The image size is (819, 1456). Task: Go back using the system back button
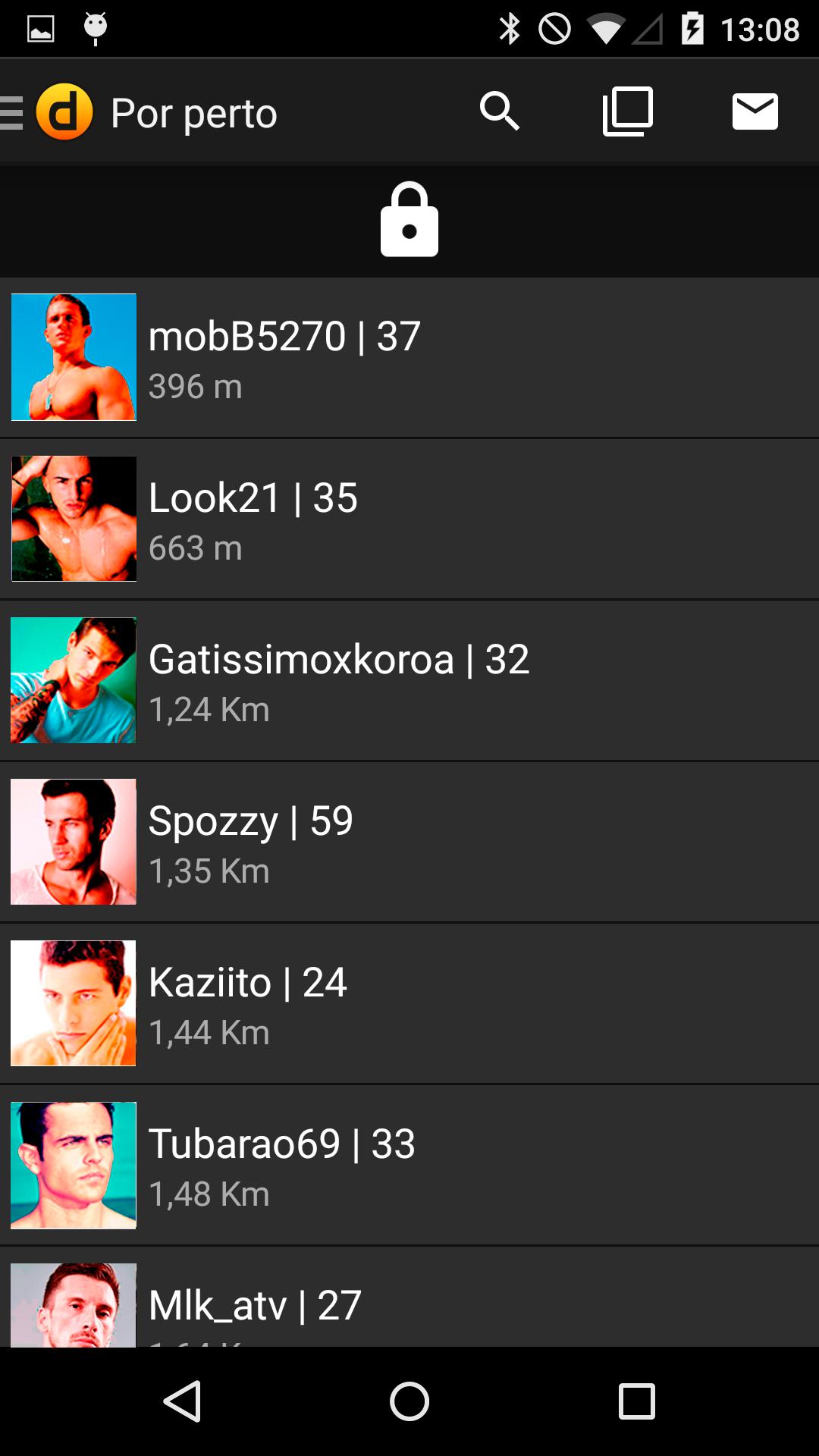[182, 1401]
